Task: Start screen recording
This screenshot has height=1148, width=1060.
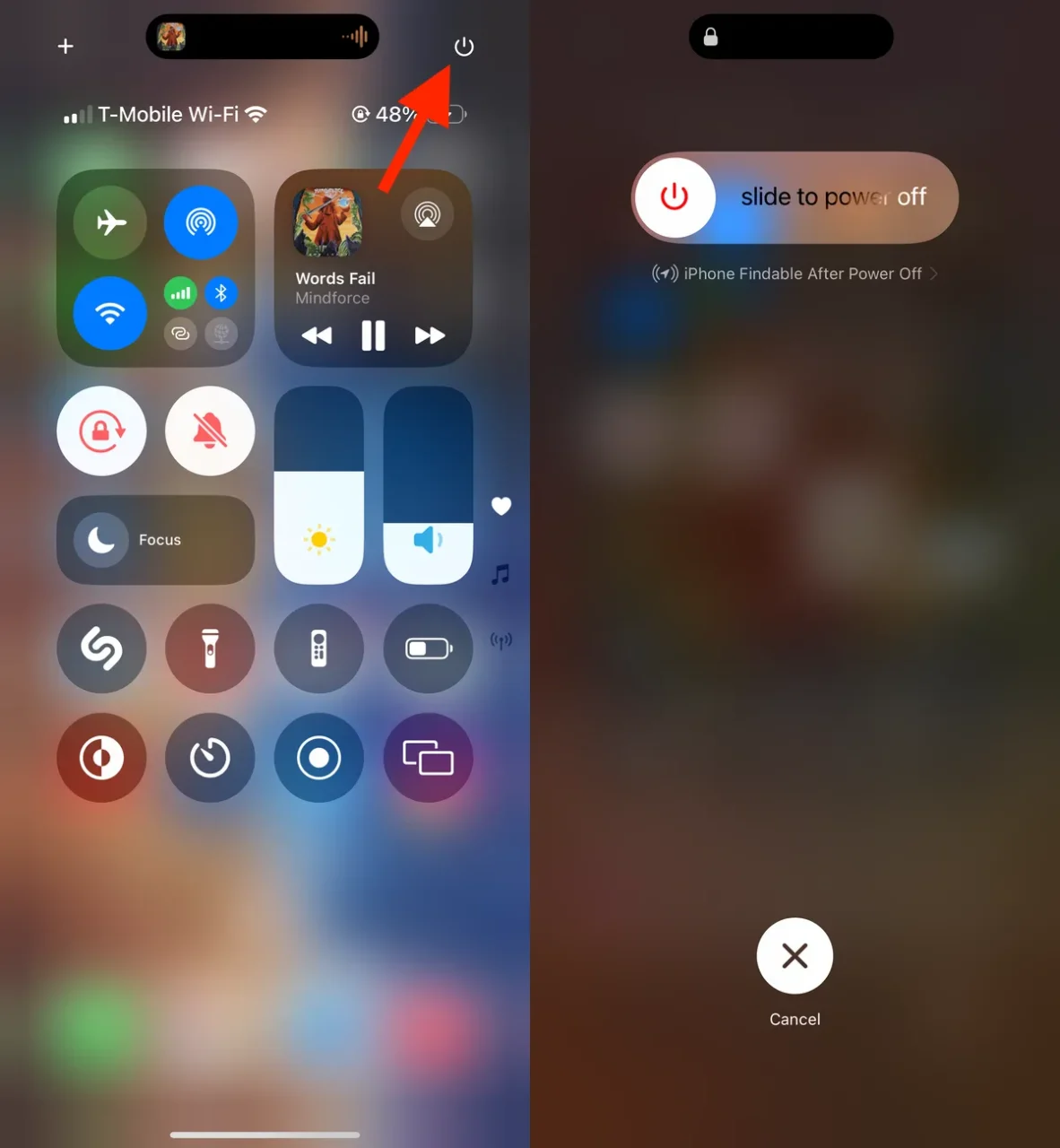Action: (x=319, y=758)
